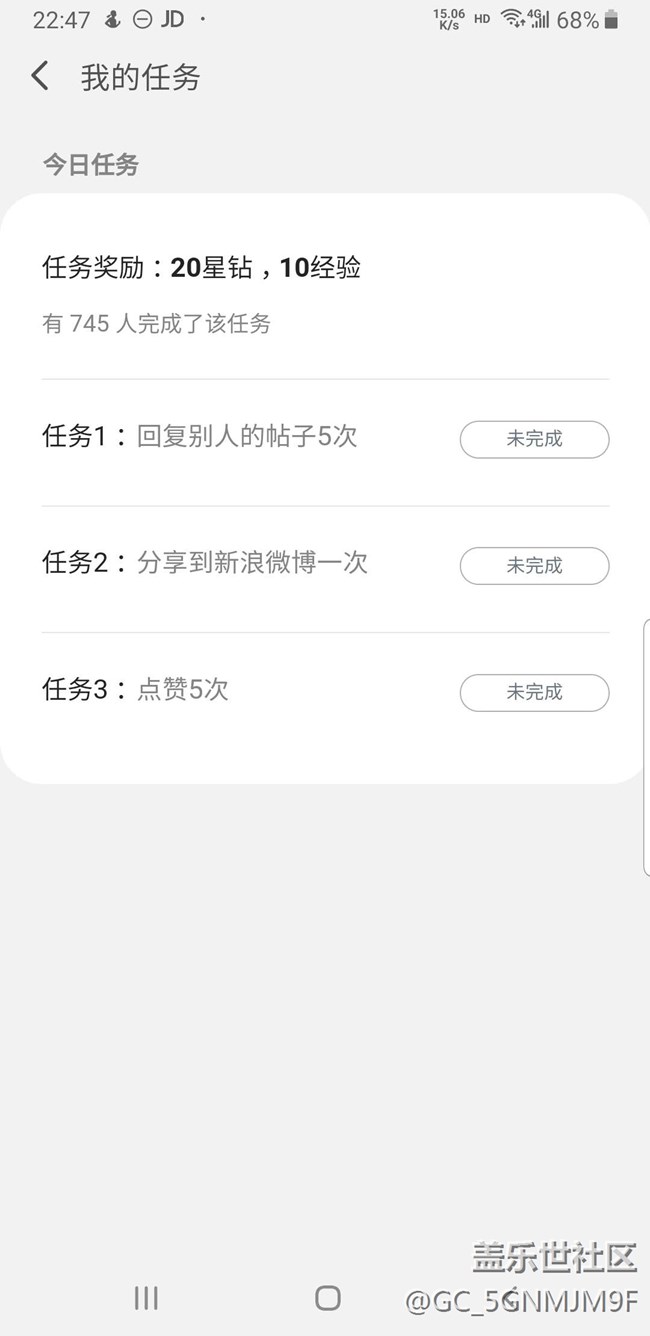Go back from 我的任务 screen
The image size is (650, 1336).
[40, 76]
